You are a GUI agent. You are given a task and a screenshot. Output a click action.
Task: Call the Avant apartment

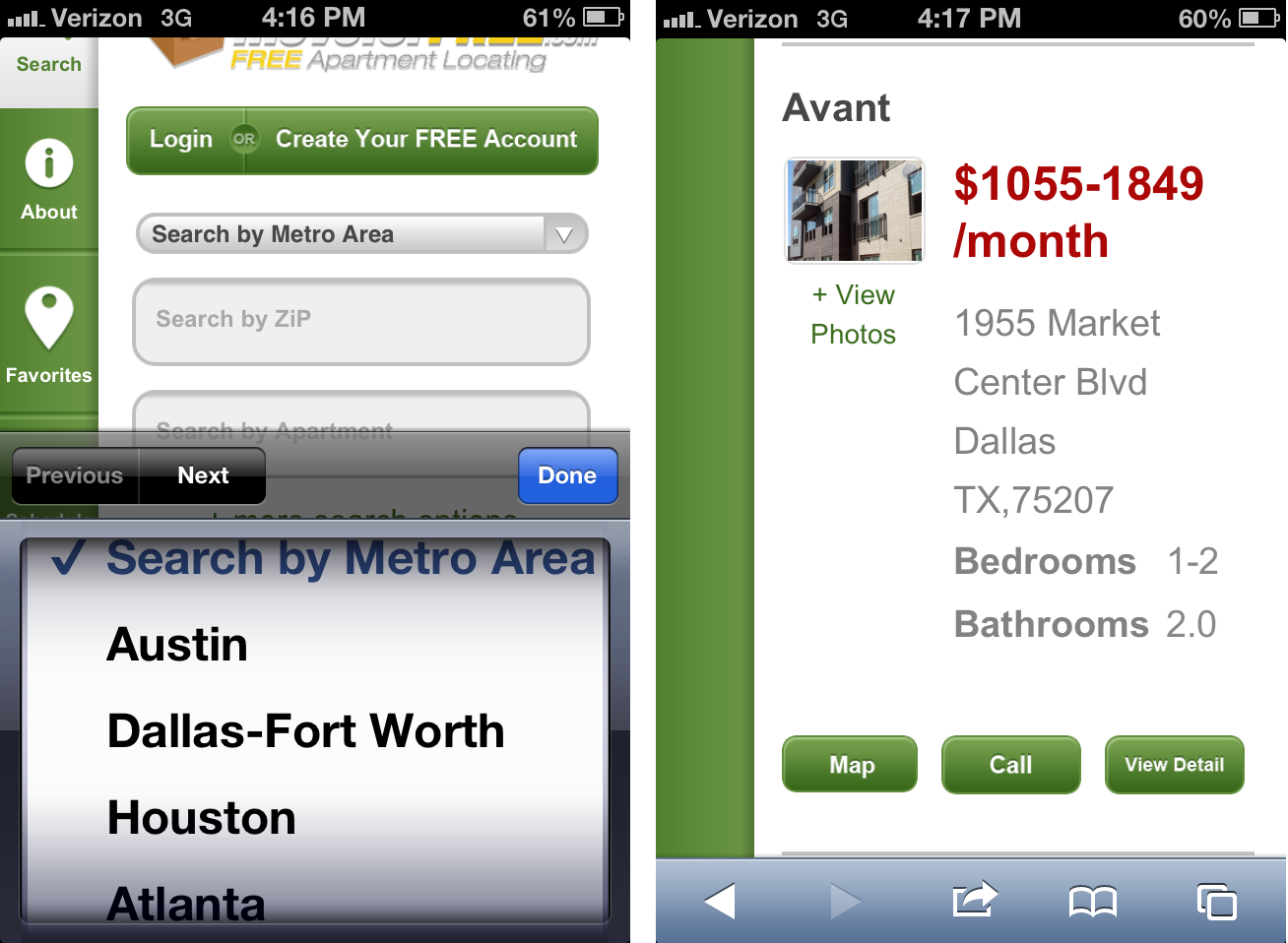[1010, 765]
